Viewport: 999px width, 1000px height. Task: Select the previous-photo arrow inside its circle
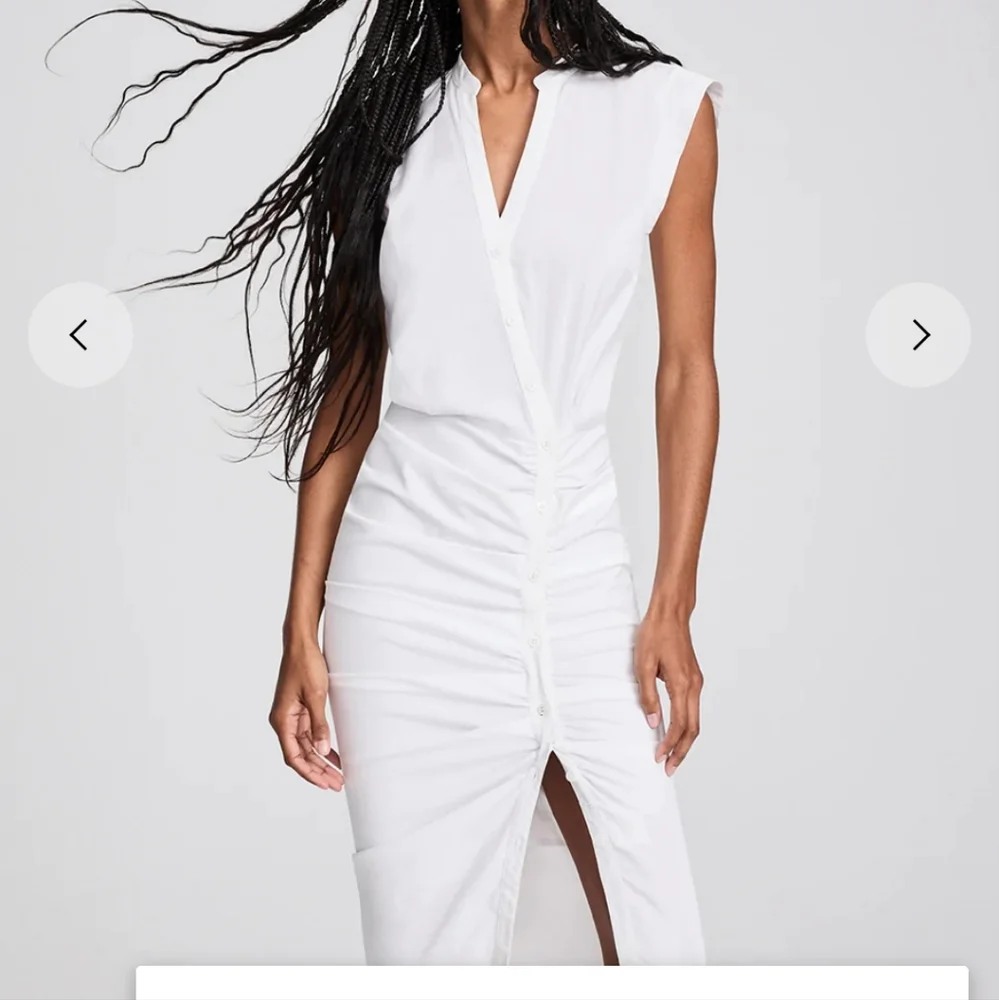pos(80,334)
